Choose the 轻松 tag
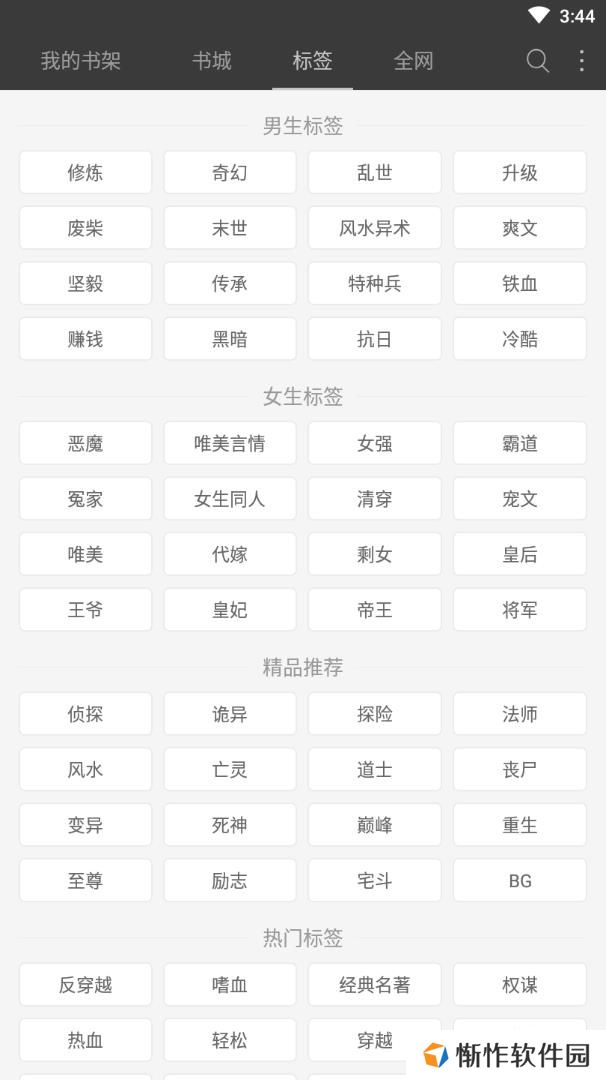 point(230,1040)
